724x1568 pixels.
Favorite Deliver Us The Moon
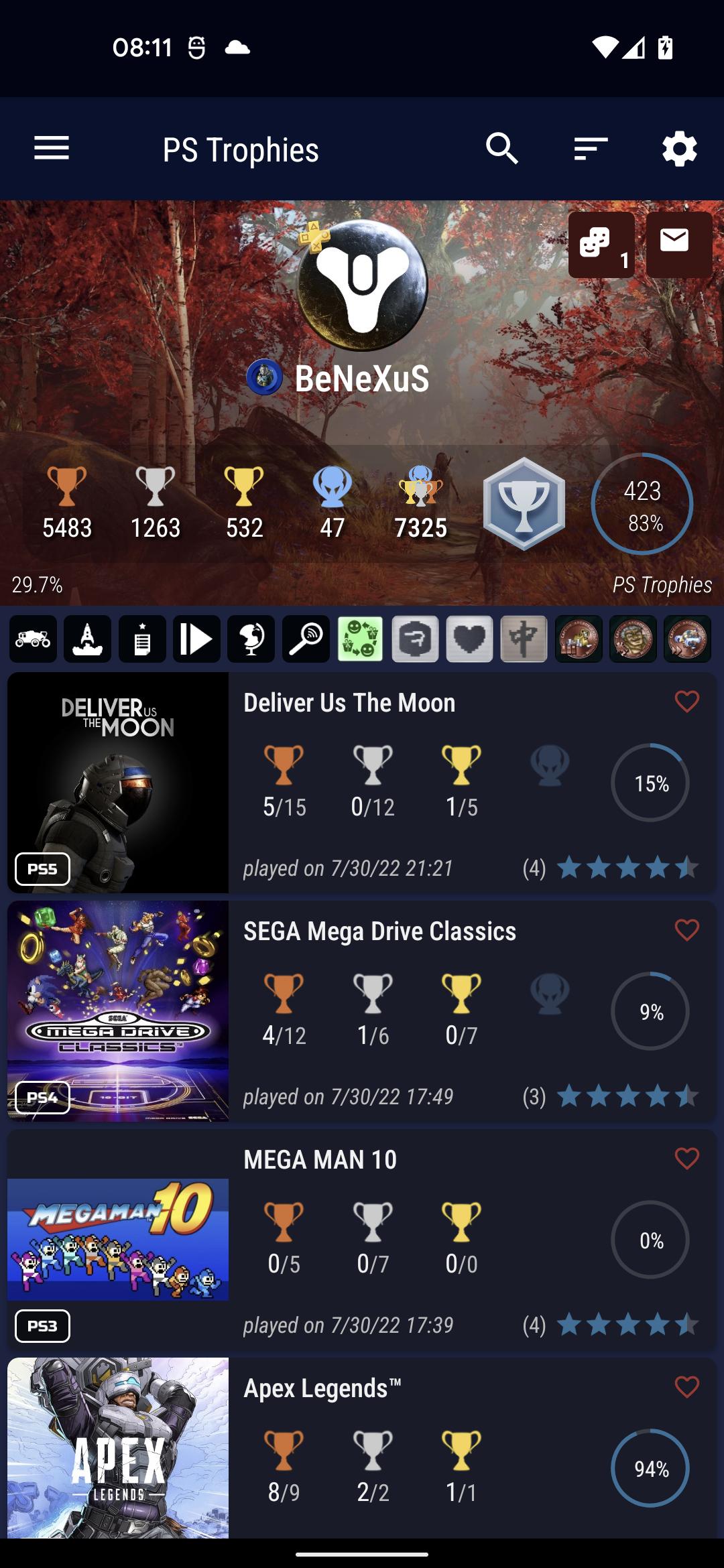[x=686, y=702]
